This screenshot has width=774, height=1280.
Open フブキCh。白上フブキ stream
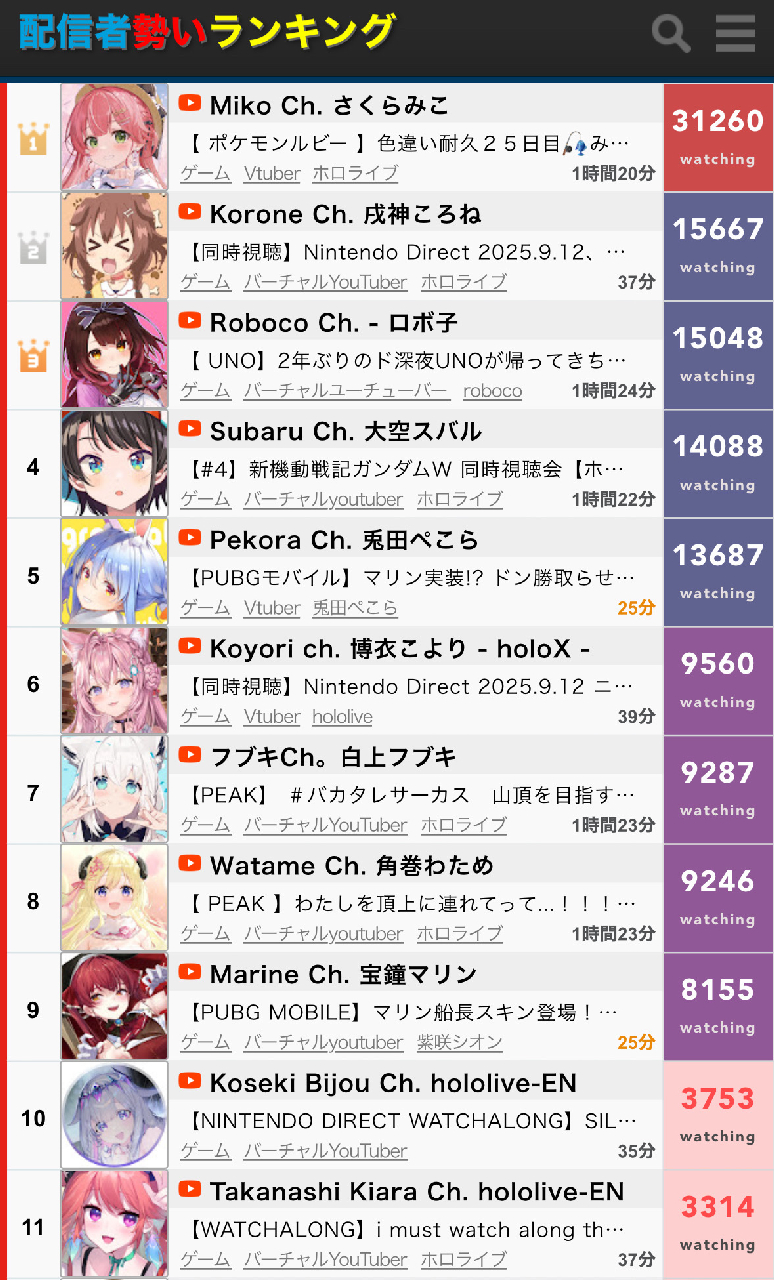(332, 758)
